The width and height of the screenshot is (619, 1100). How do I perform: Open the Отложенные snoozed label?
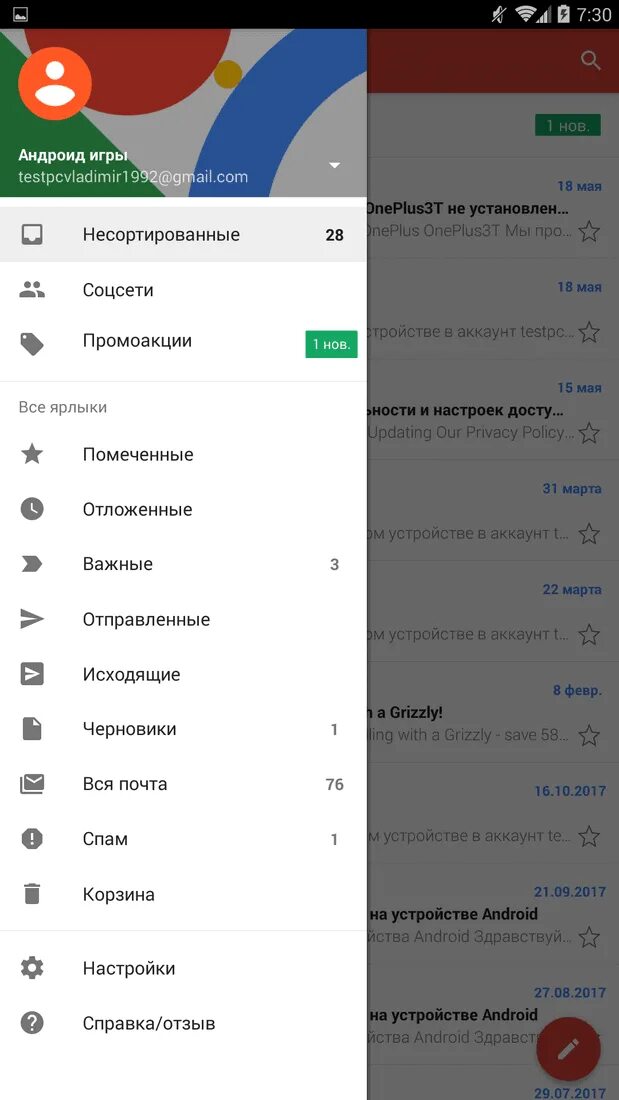[x=183, y=509]
